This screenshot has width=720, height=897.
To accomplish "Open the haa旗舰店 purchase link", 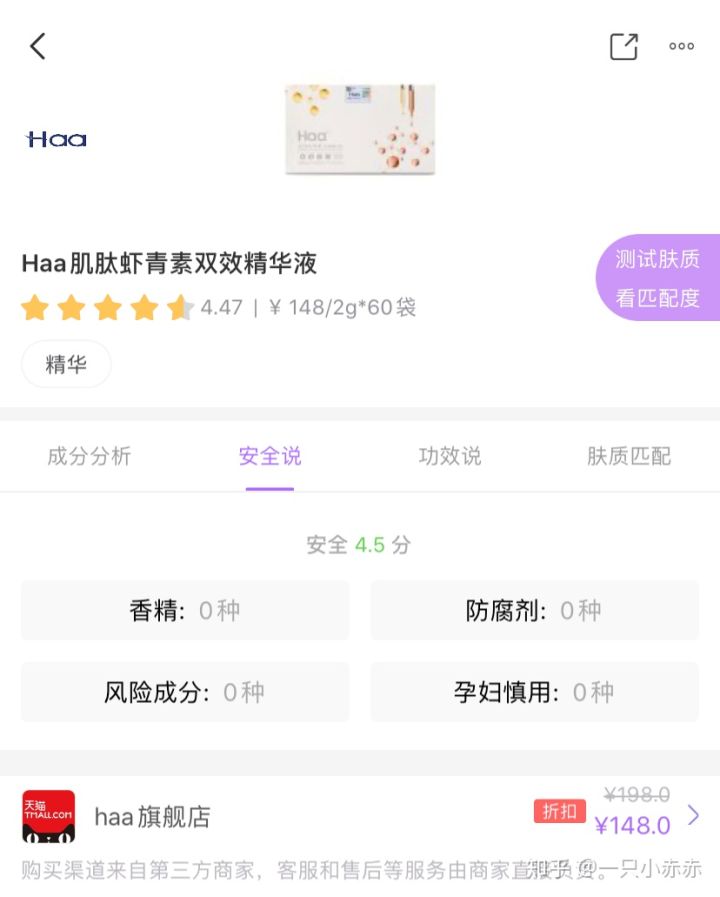I will click(x=360, y=816).
